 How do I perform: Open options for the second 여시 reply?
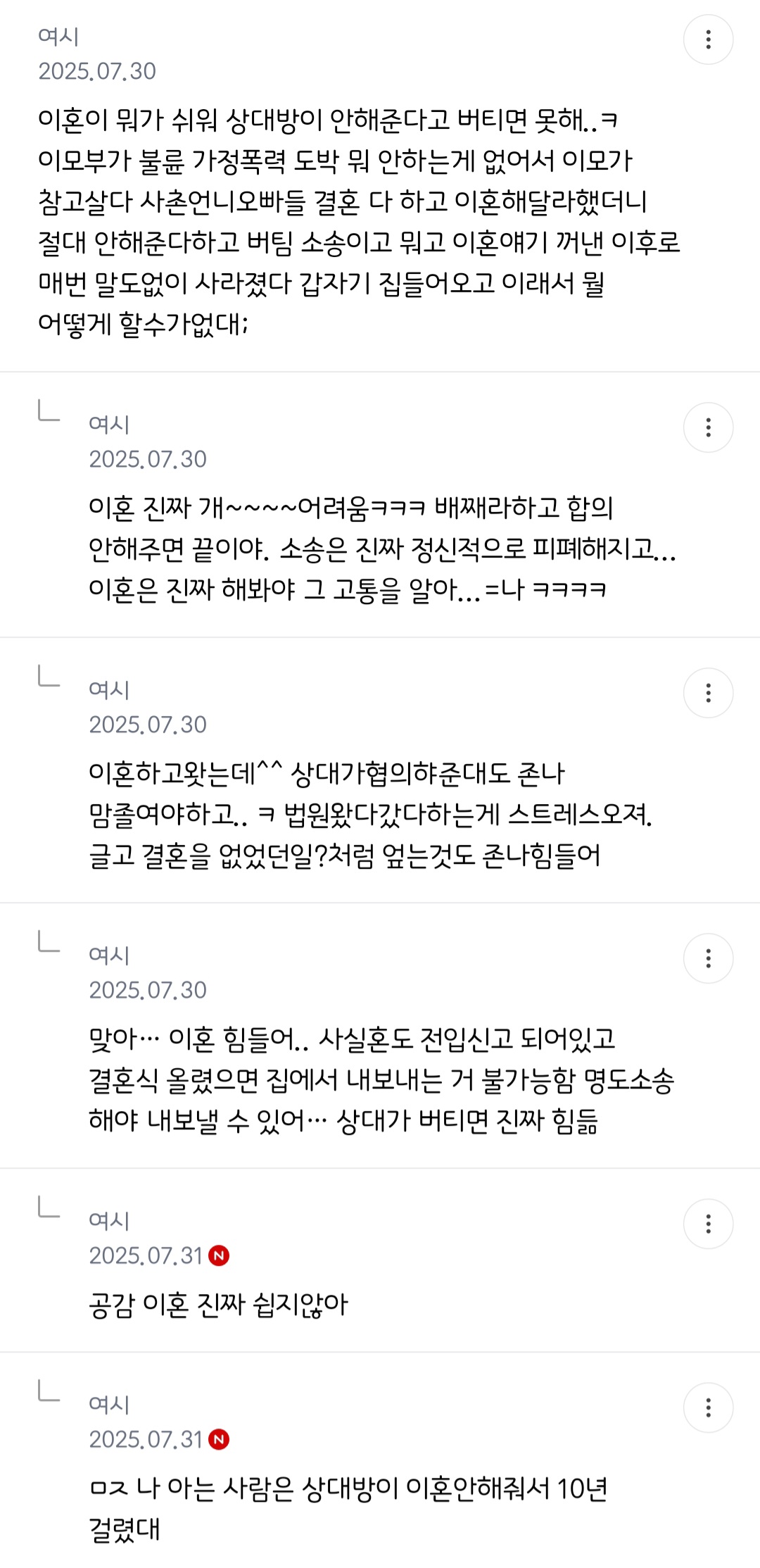709,428
